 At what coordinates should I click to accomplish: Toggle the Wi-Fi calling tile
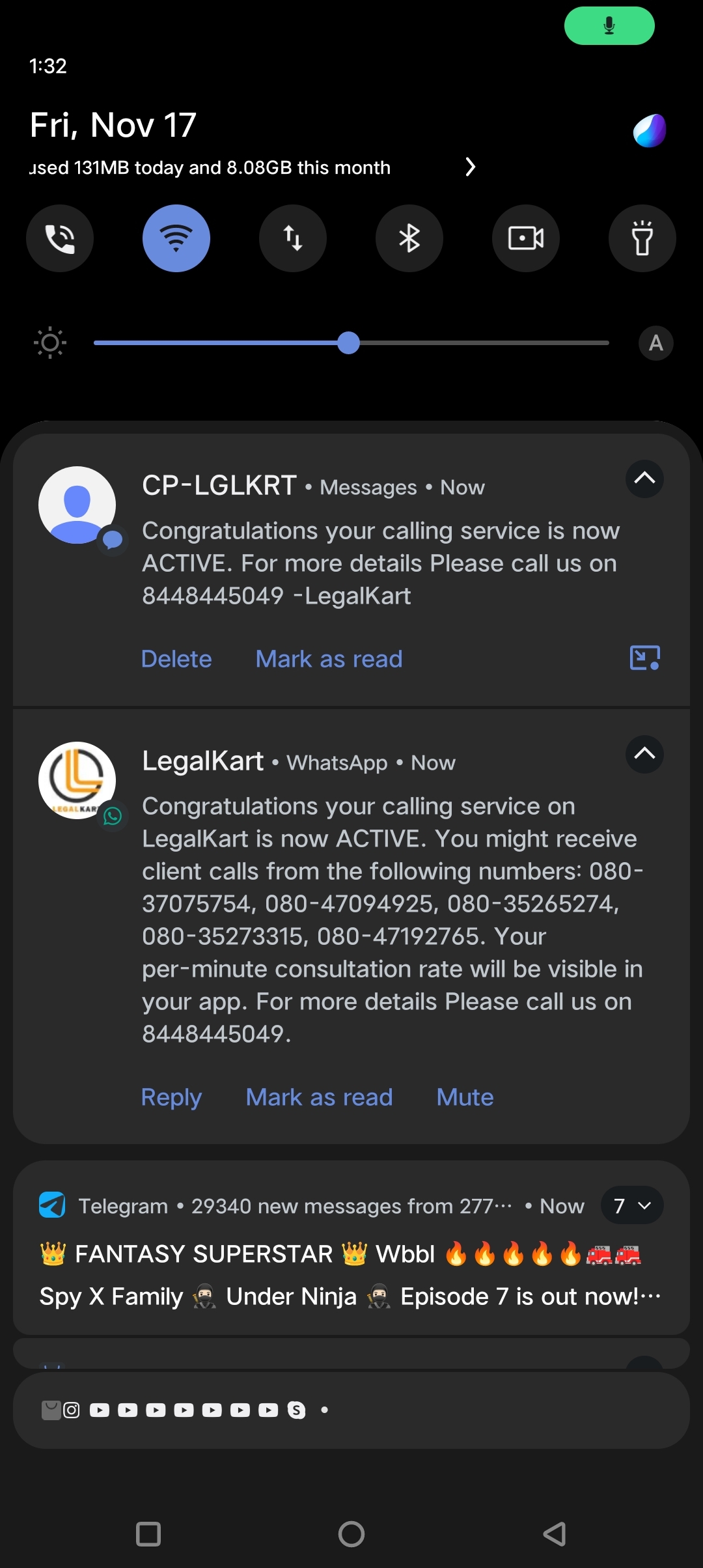pyautogui.click(x=60, y=238)
